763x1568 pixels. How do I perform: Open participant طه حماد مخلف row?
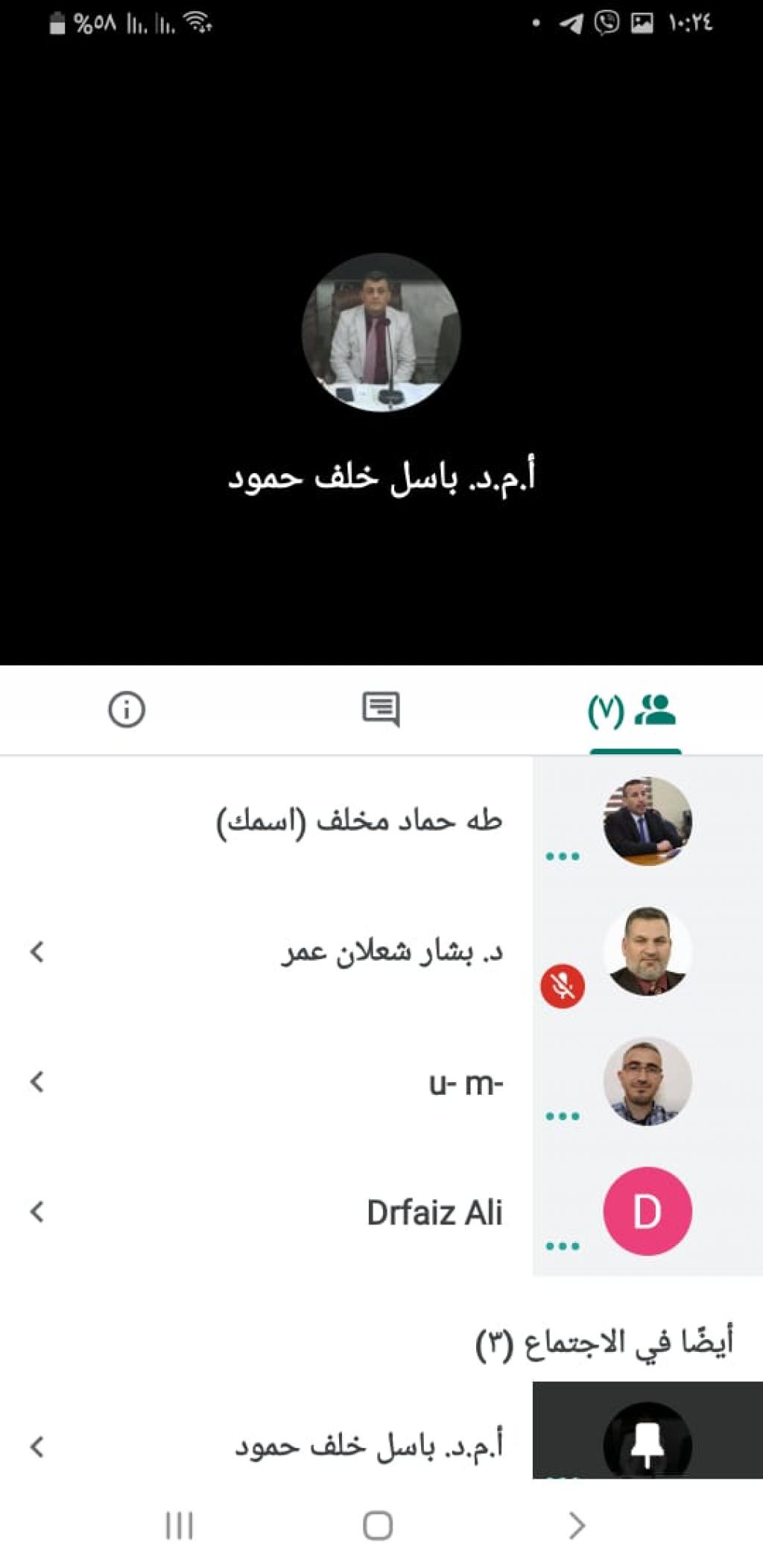click(359, 821)
